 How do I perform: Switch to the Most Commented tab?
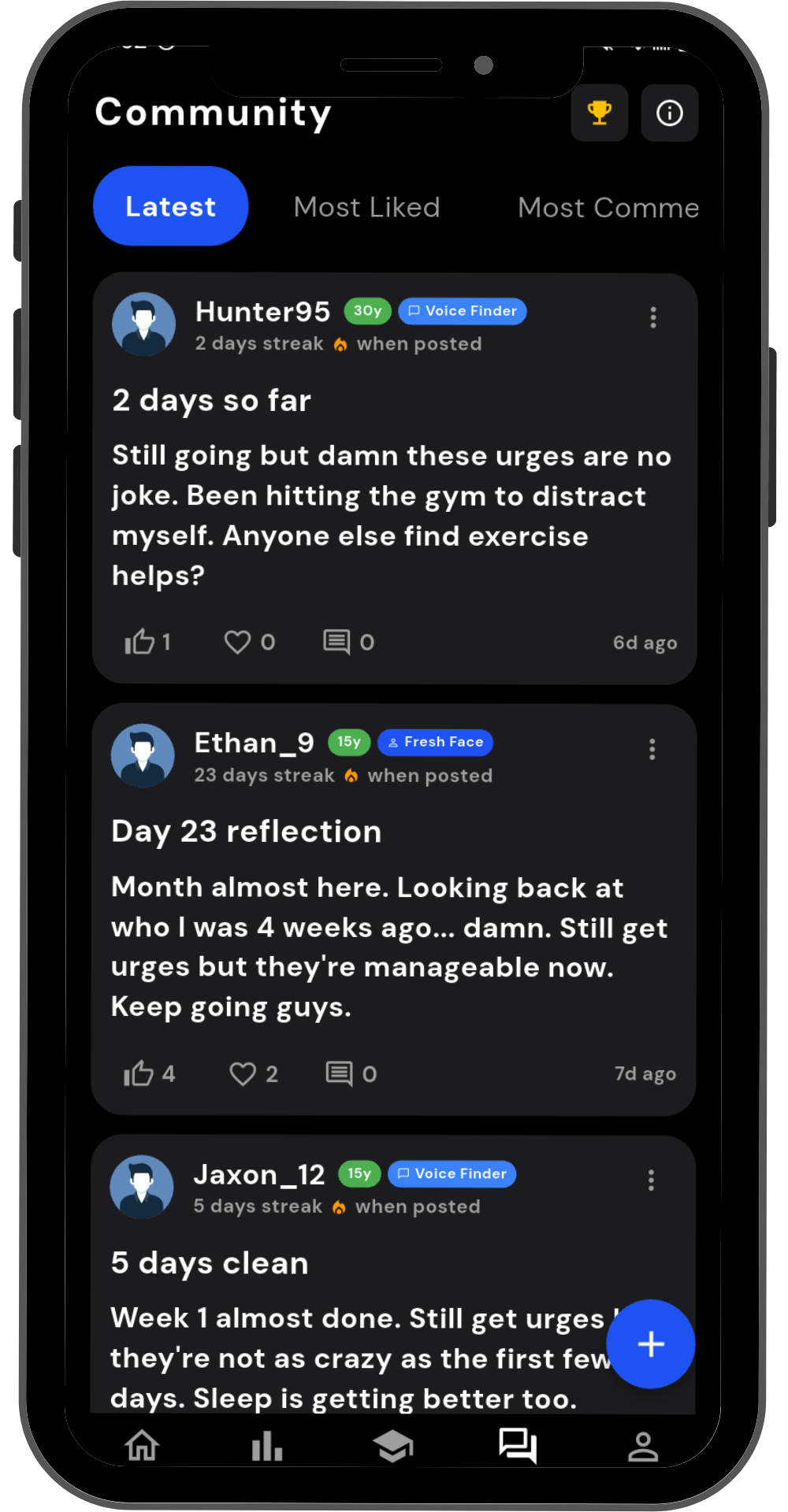608,208
